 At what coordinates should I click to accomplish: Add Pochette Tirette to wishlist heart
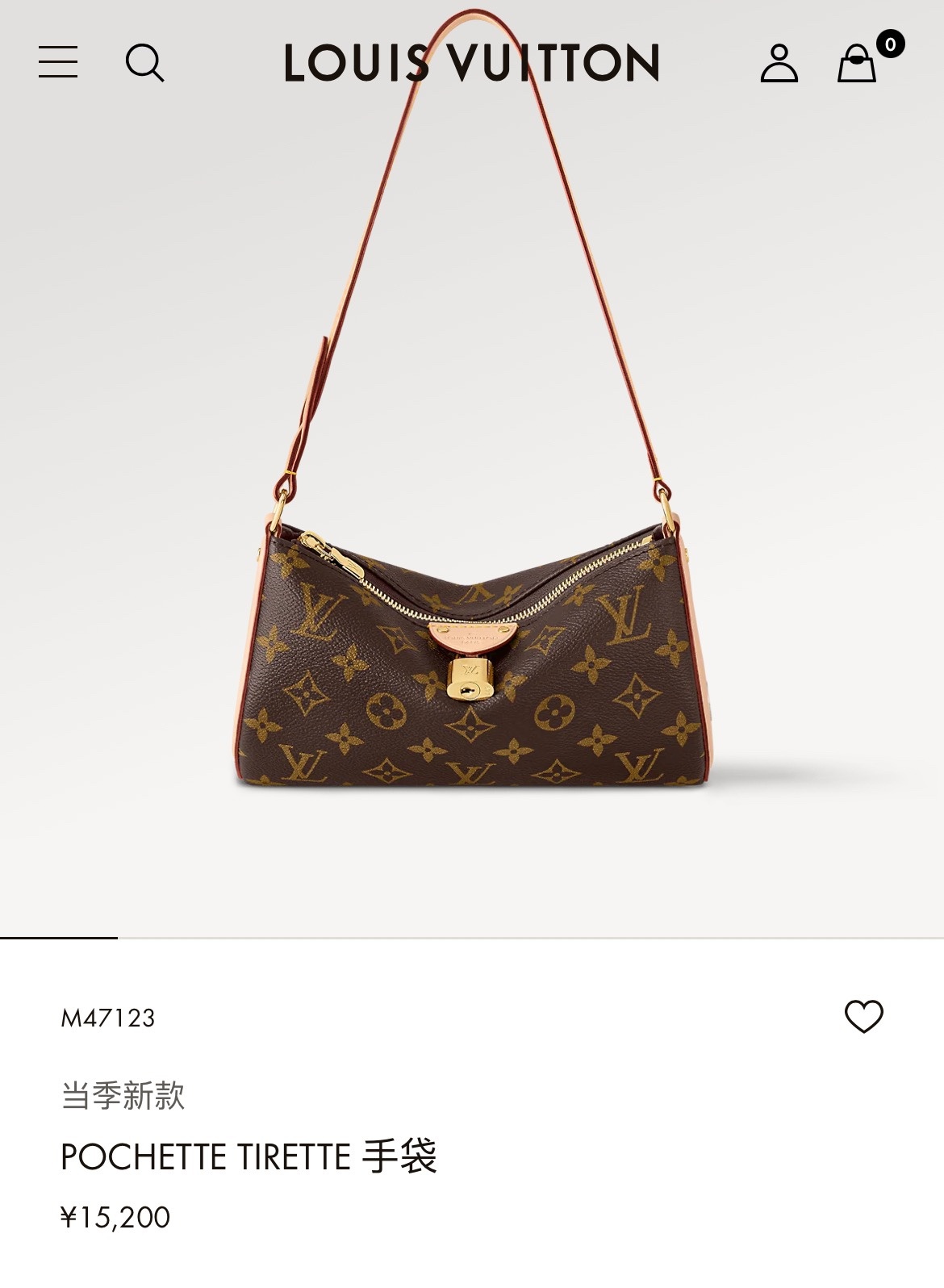(x=863, y=1016)
